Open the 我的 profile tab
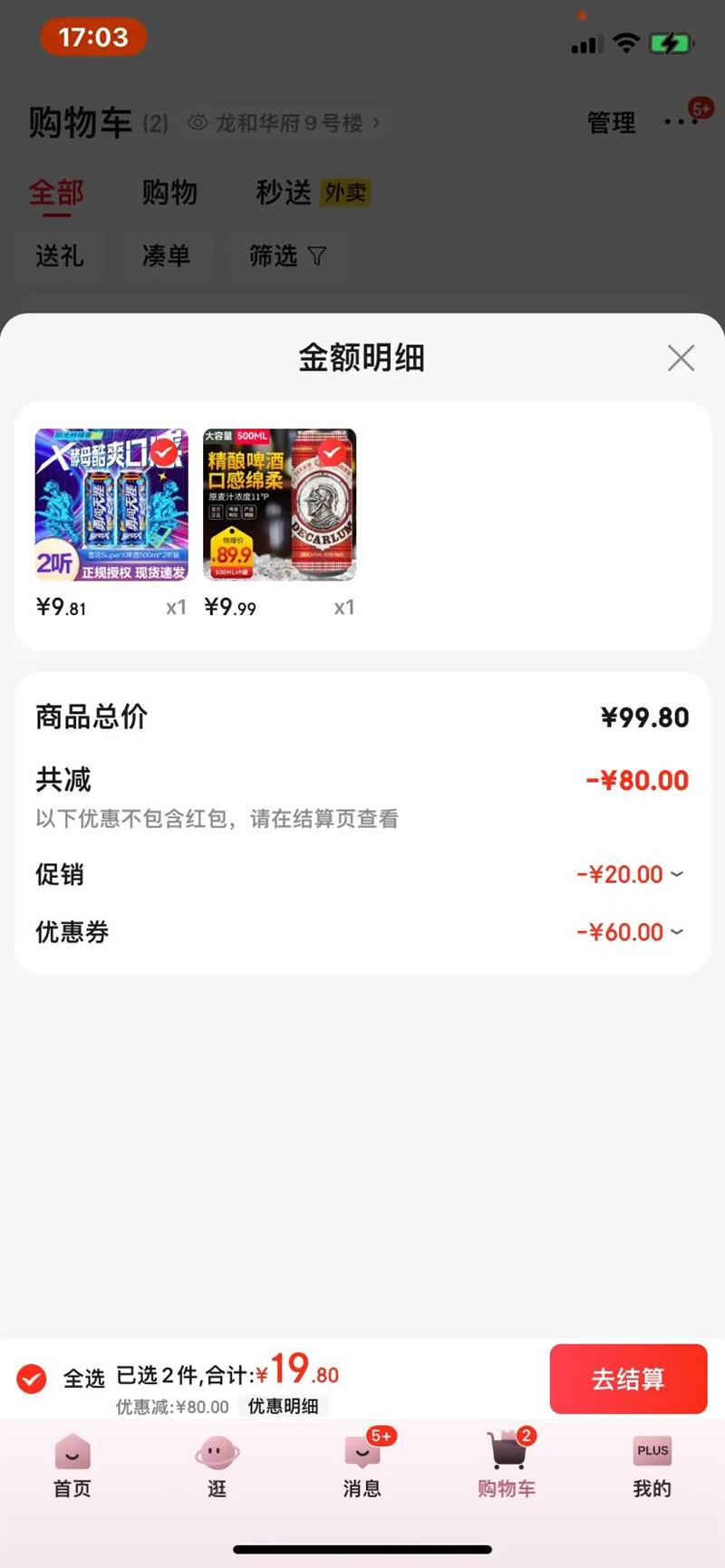The height and width of the screenshot is (1568, 725). 652,1466
